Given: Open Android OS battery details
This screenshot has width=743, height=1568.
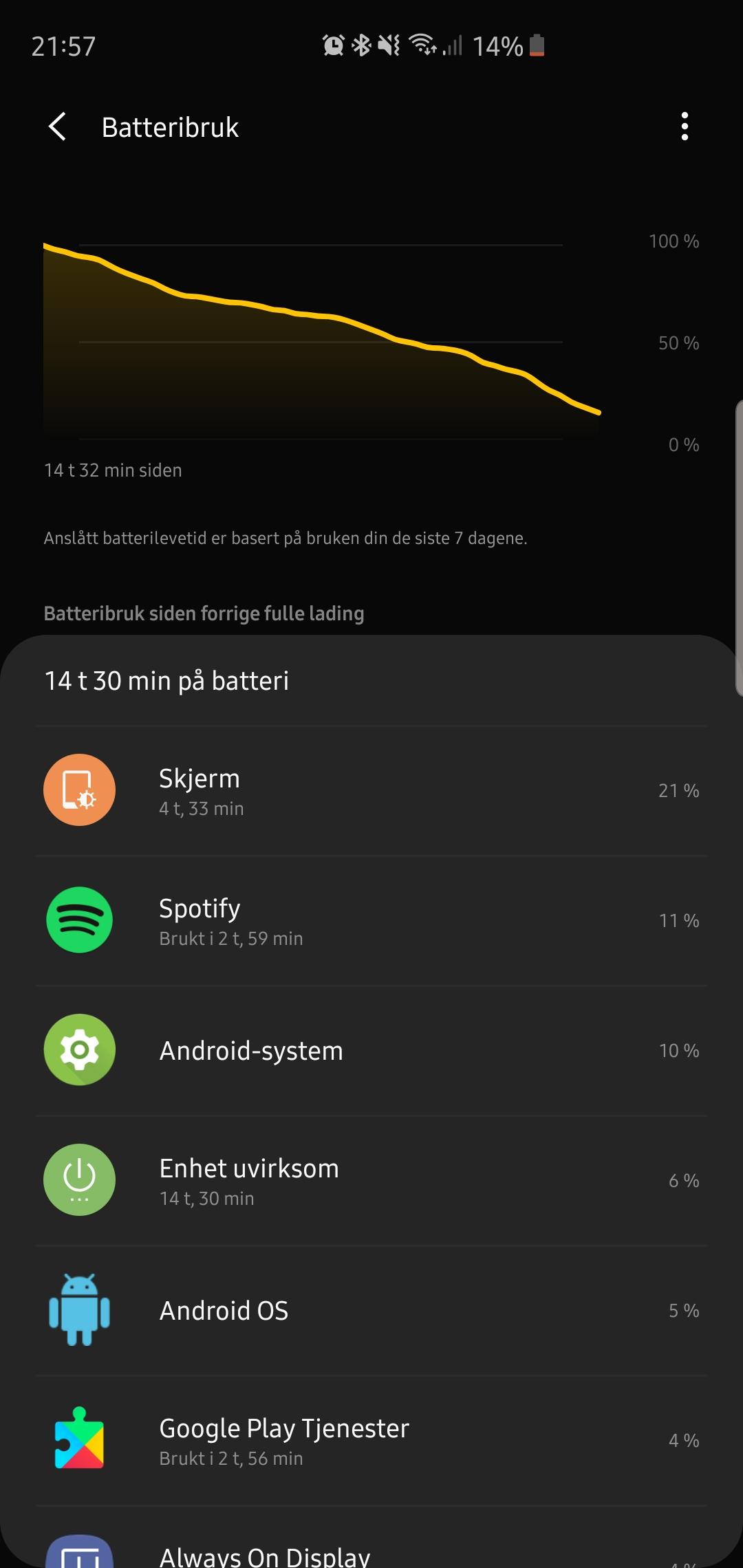Looking at the screenshot, I should coord(371,1310).
